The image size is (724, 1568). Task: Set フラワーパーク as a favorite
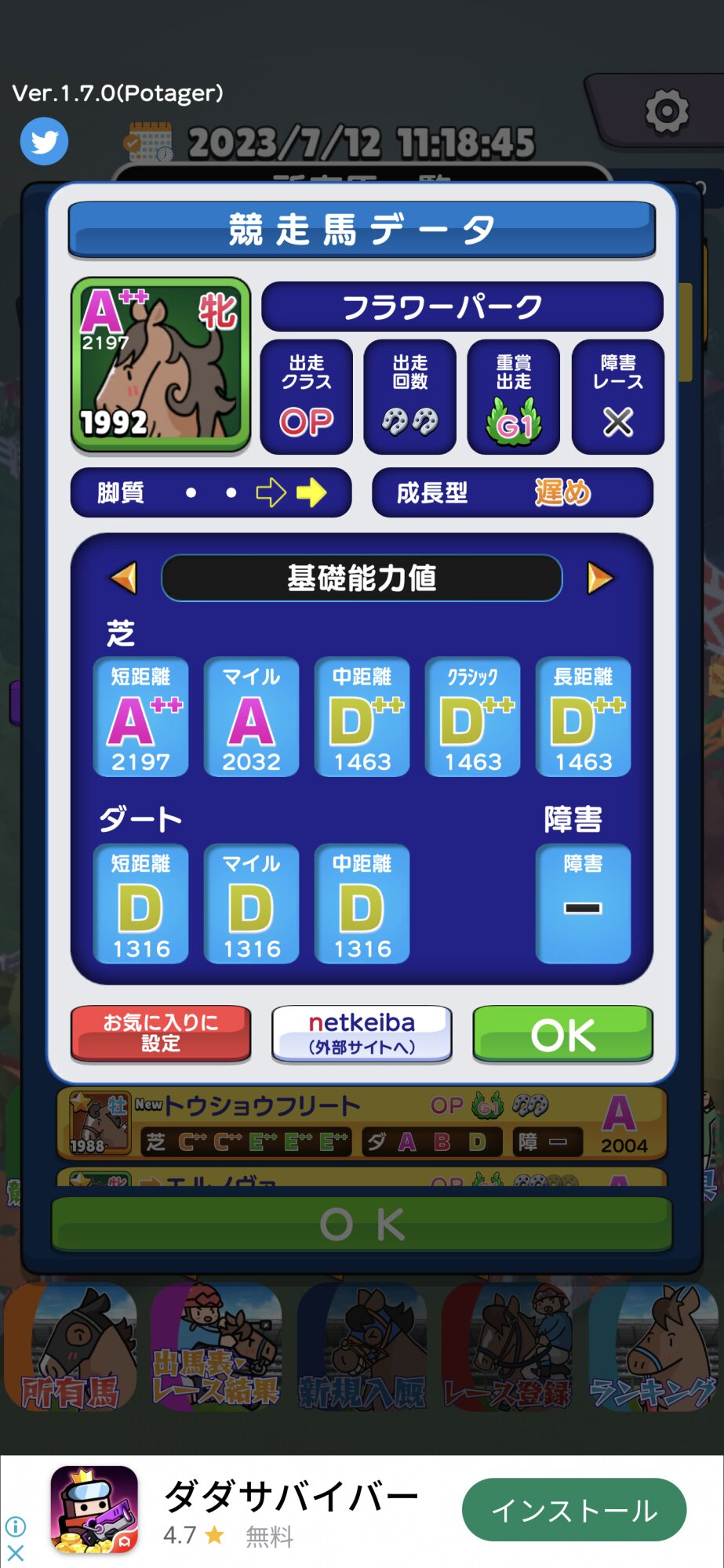[x=161, y=1034]
